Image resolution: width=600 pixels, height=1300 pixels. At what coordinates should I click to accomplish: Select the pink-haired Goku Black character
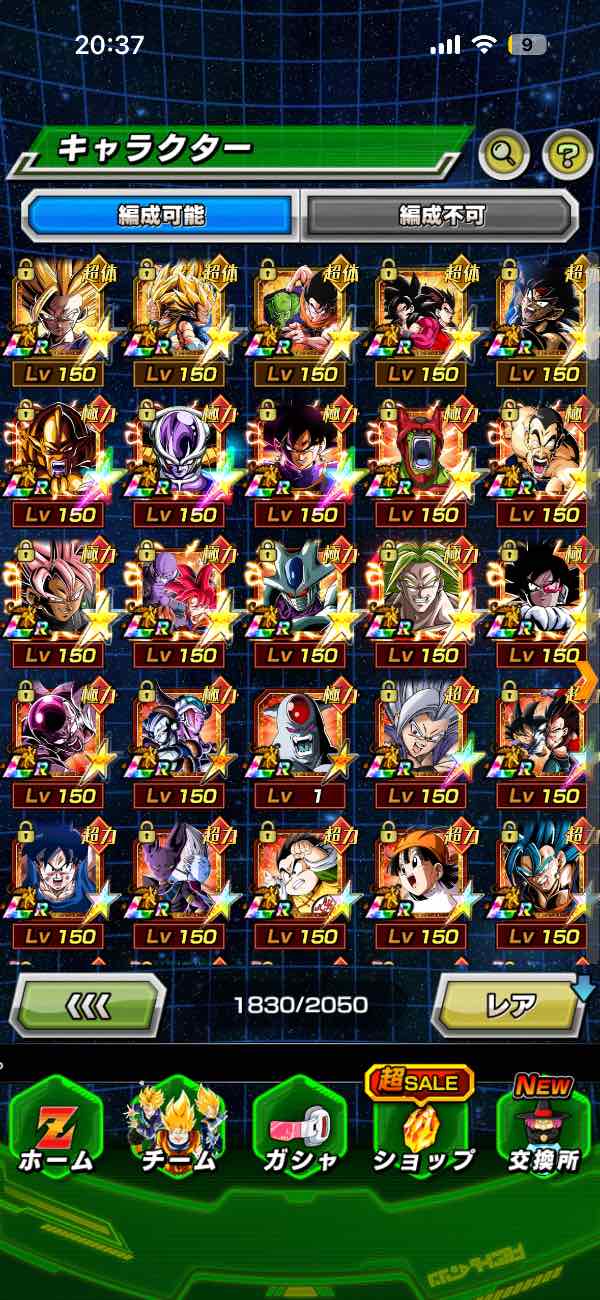(58, 594)
